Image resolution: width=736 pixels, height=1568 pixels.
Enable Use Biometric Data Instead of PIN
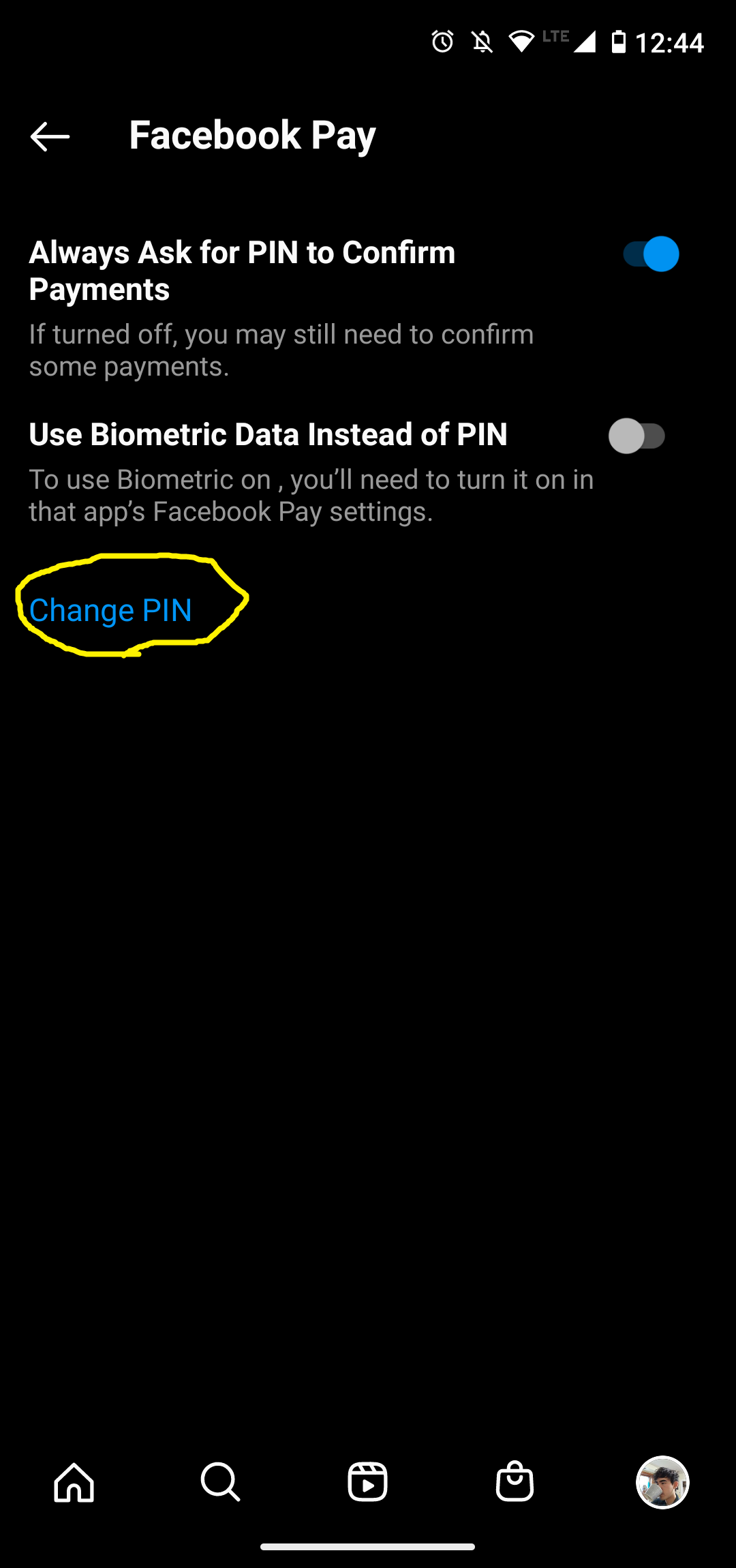pos(637,436)
